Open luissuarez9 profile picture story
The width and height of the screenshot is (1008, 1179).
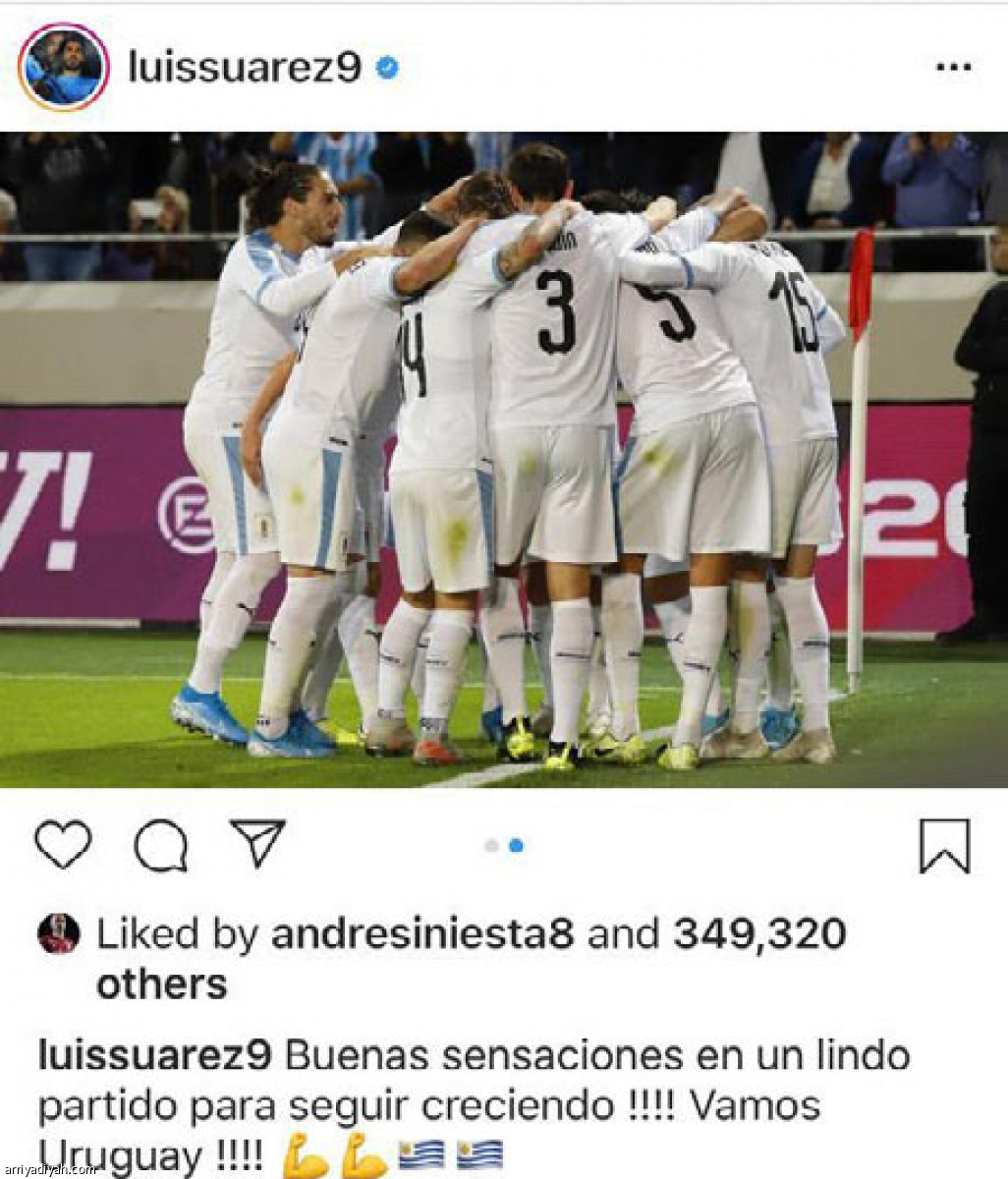[x=64, y=68]
